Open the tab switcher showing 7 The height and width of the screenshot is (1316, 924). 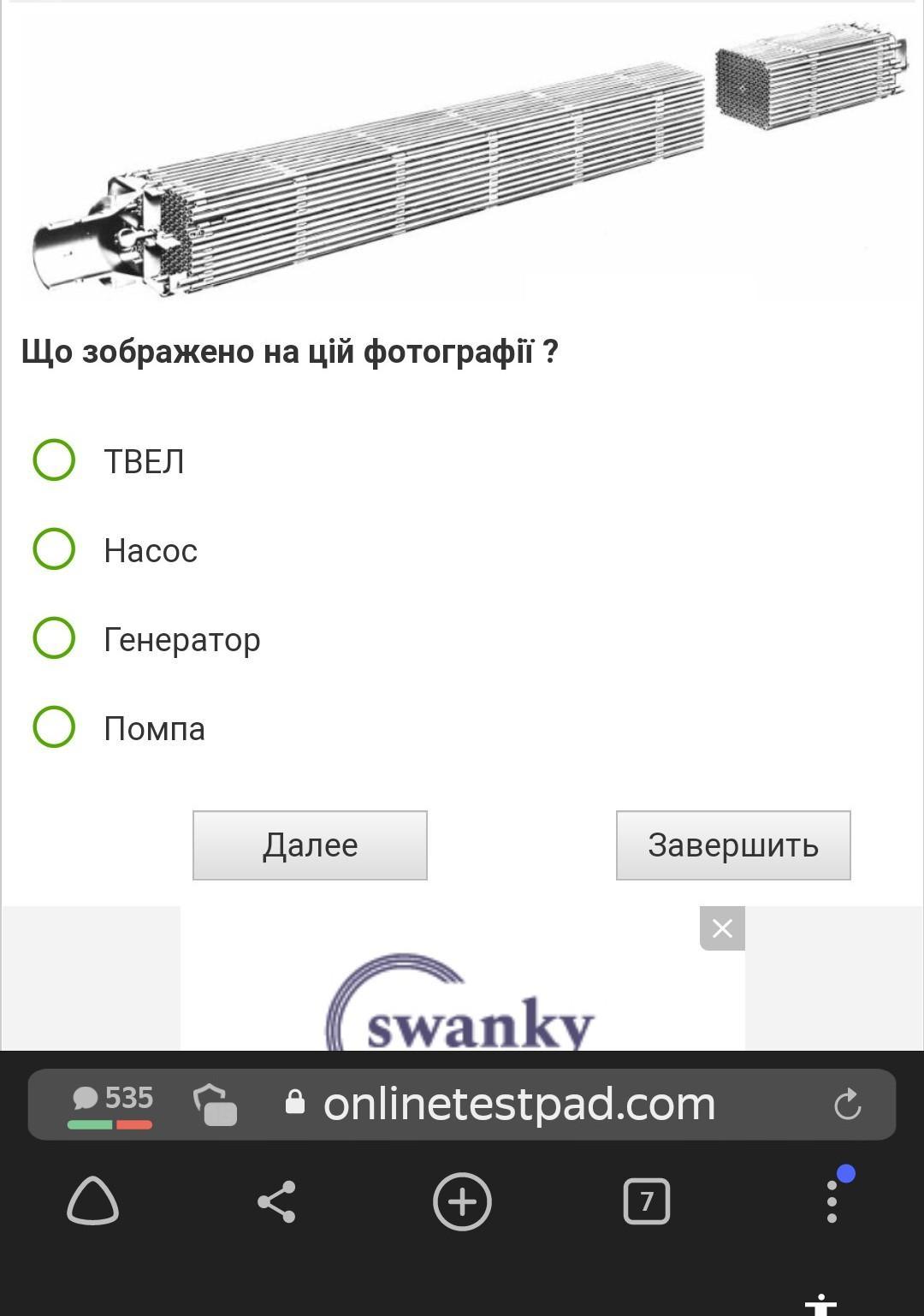[646, 1201]
